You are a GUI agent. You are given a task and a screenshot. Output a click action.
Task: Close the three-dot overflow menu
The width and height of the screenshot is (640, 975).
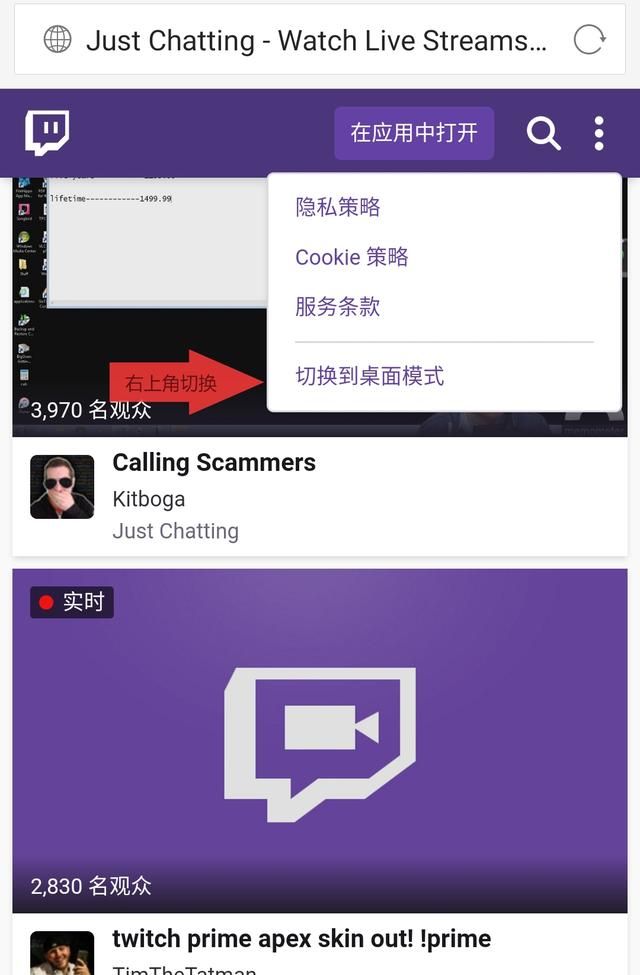pyautogui.click(x=598, y=133)
